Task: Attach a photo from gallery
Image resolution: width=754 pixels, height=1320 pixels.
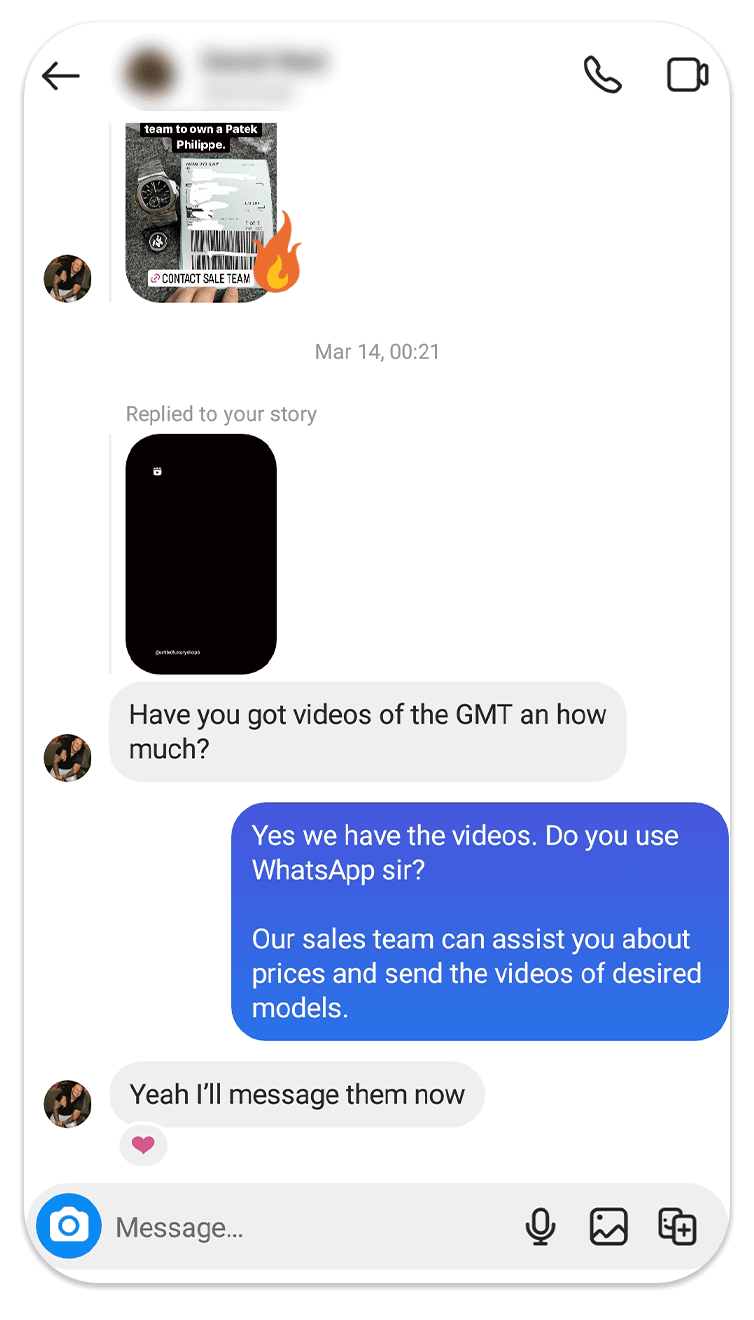Action: point(608,1226)
